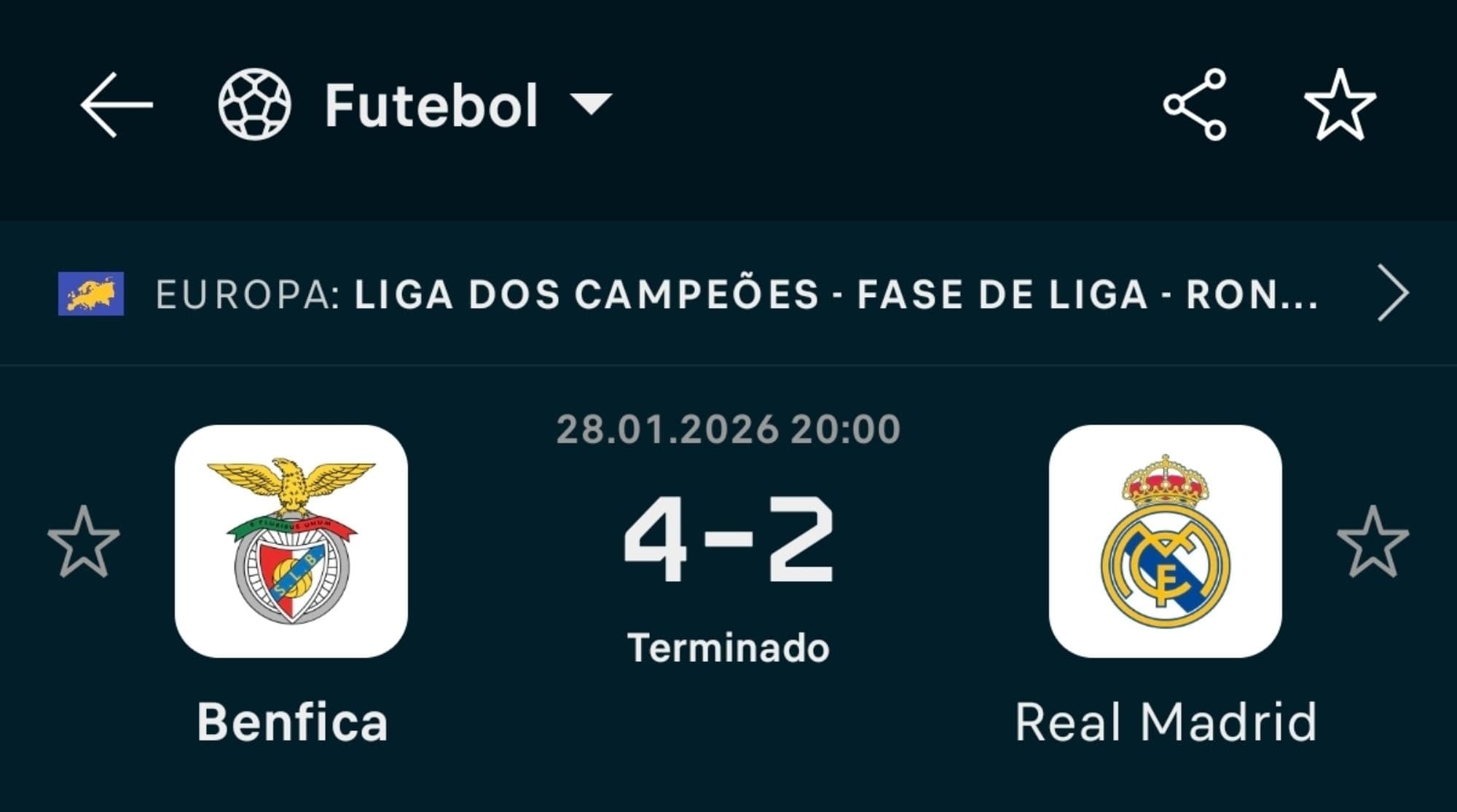Open the Real Madrid team page
This screenshot has width=1457, height=812.
tap(1165, 541)
